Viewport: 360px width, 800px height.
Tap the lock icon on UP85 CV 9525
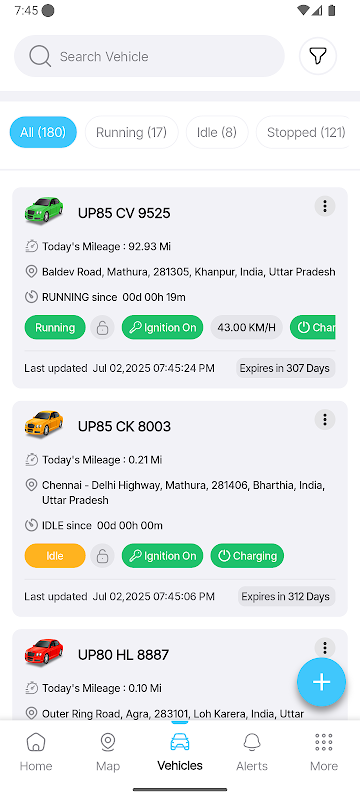[102, 328]
